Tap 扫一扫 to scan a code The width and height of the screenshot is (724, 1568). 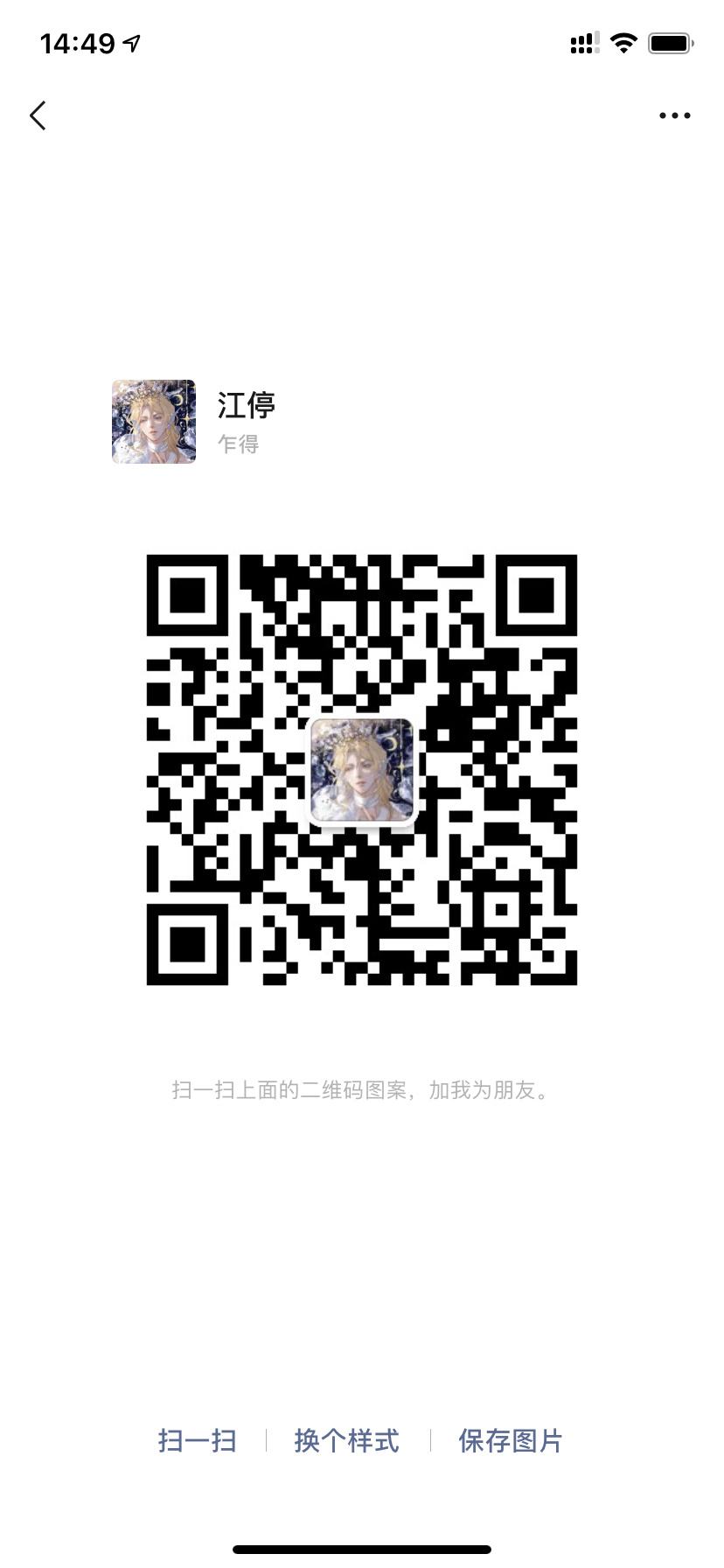coord(198,1440)
